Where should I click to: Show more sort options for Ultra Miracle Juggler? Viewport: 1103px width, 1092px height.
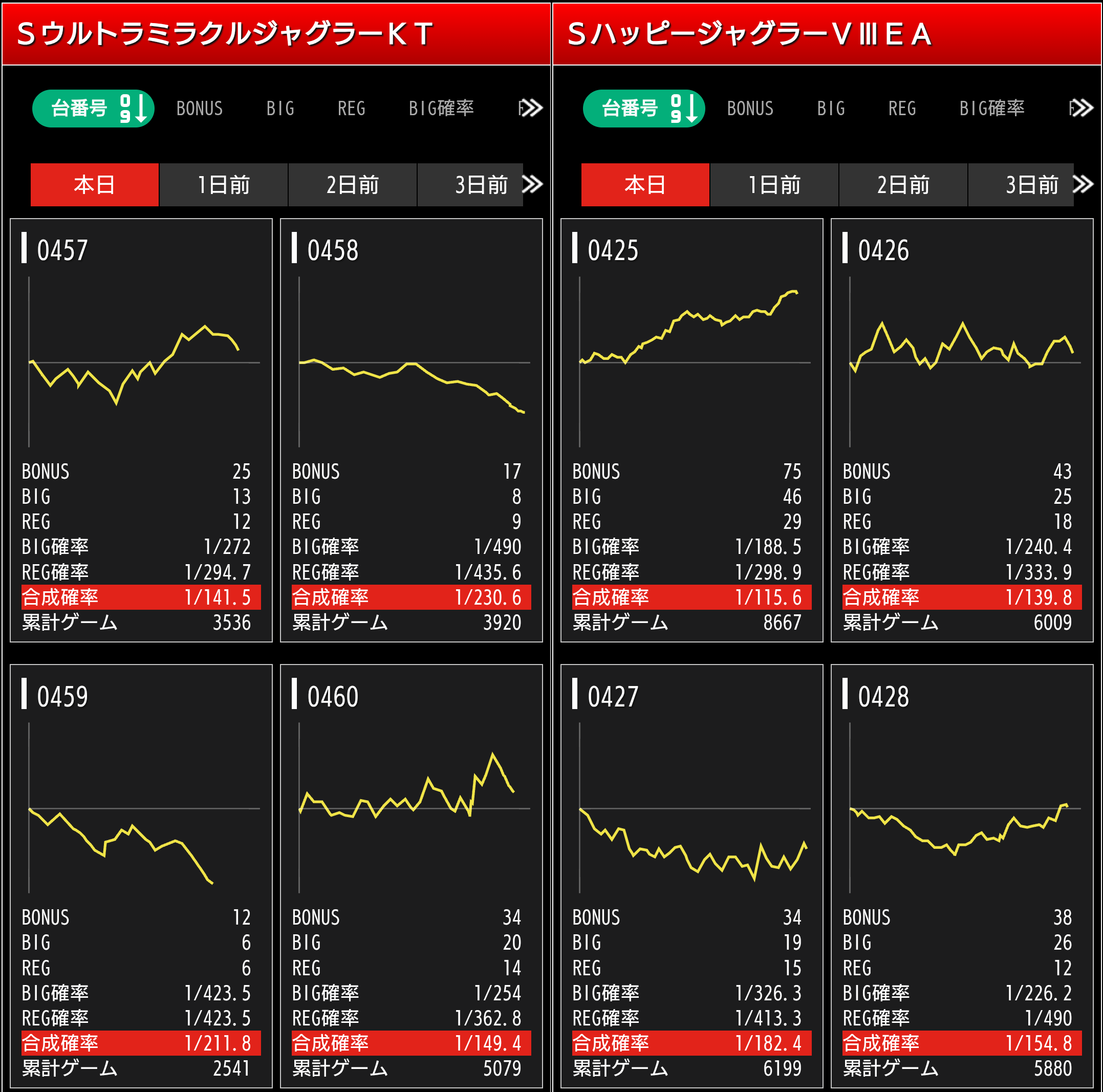531,109
